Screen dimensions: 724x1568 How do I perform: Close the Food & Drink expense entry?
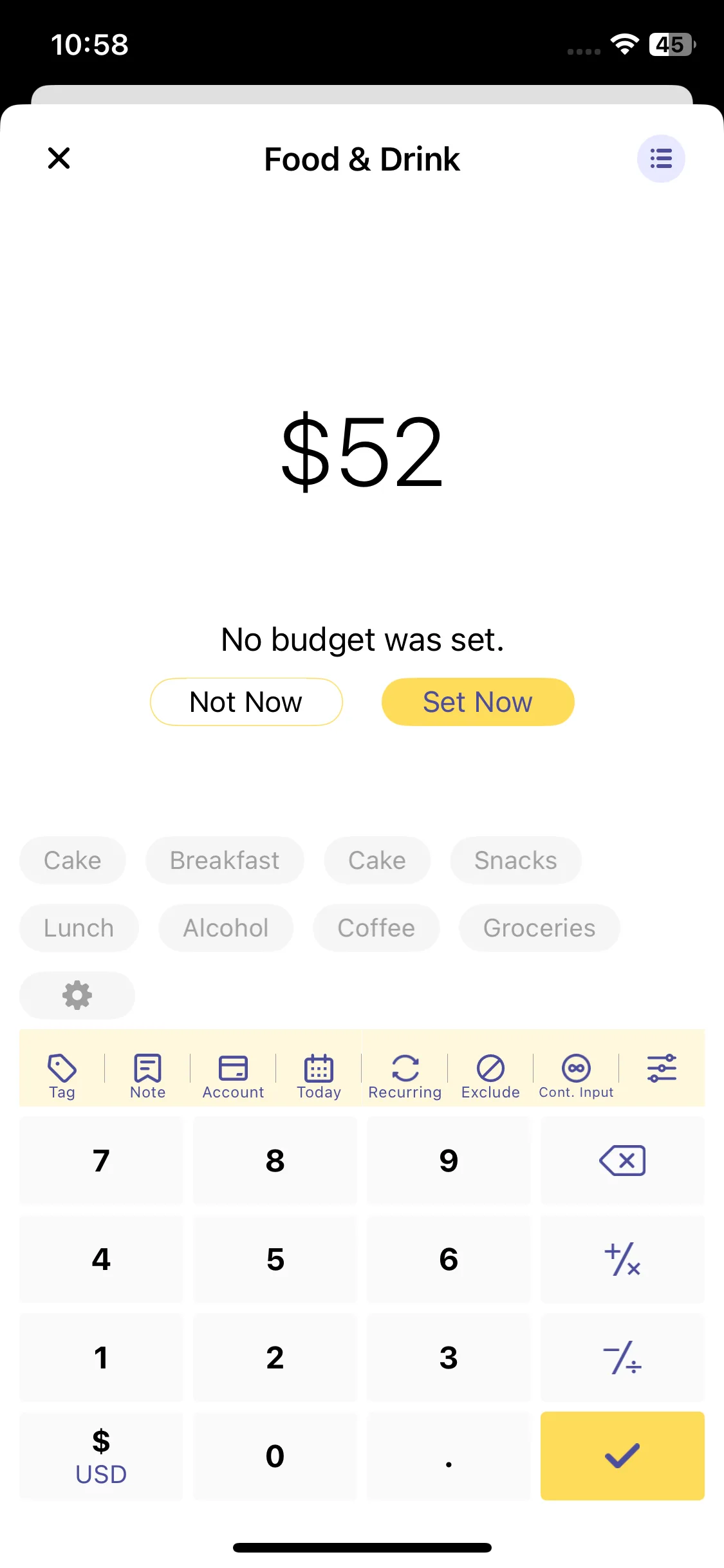point(59,158)
